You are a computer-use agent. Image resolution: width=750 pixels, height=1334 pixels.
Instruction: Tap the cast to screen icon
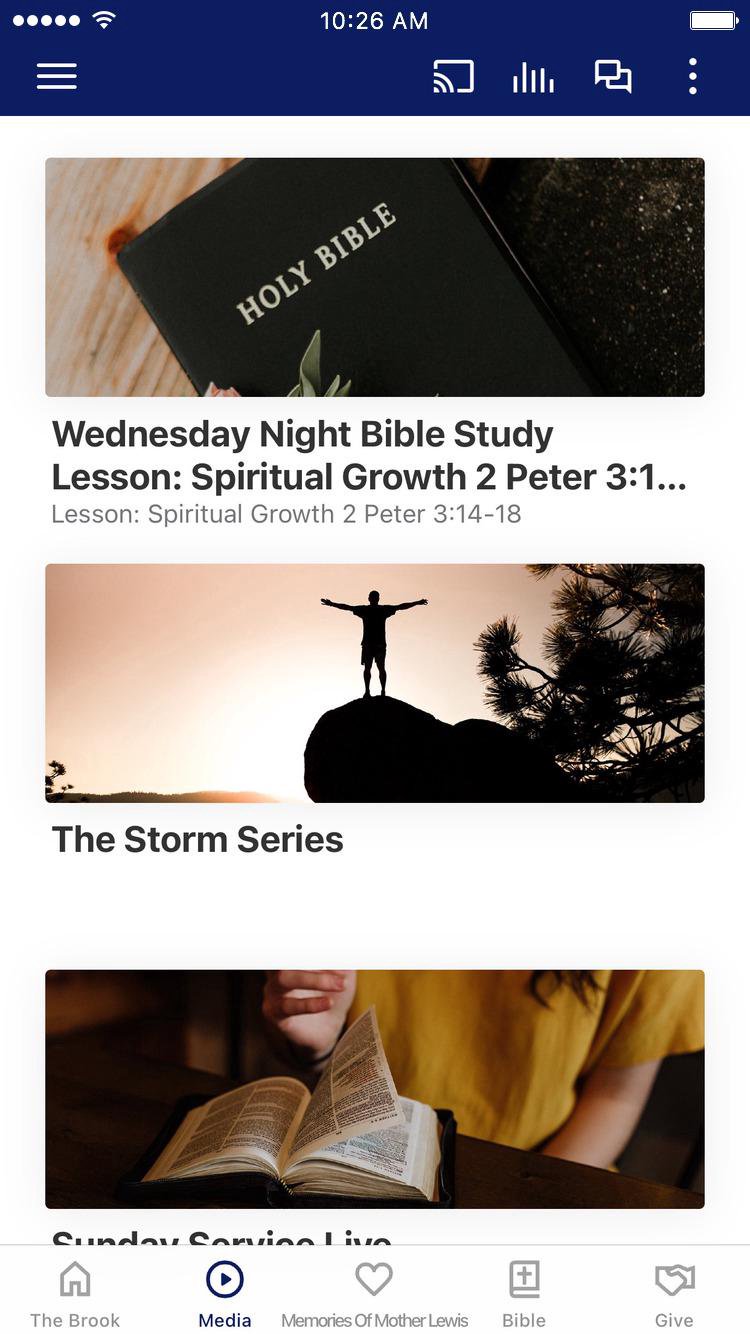[453, 77]
